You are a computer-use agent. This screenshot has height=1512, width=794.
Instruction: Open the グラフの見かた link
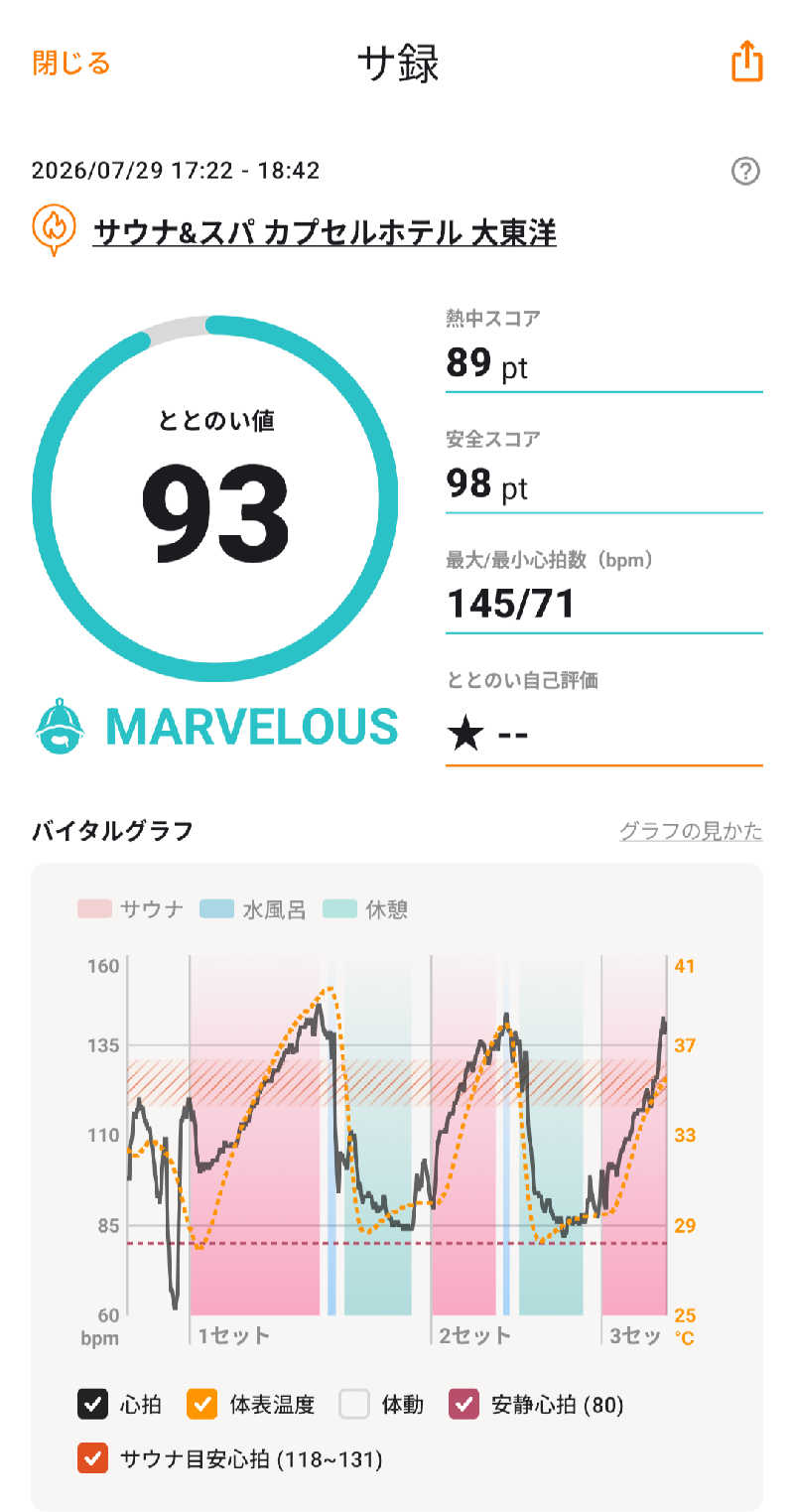pyautogui.click(x=691, y=831)
